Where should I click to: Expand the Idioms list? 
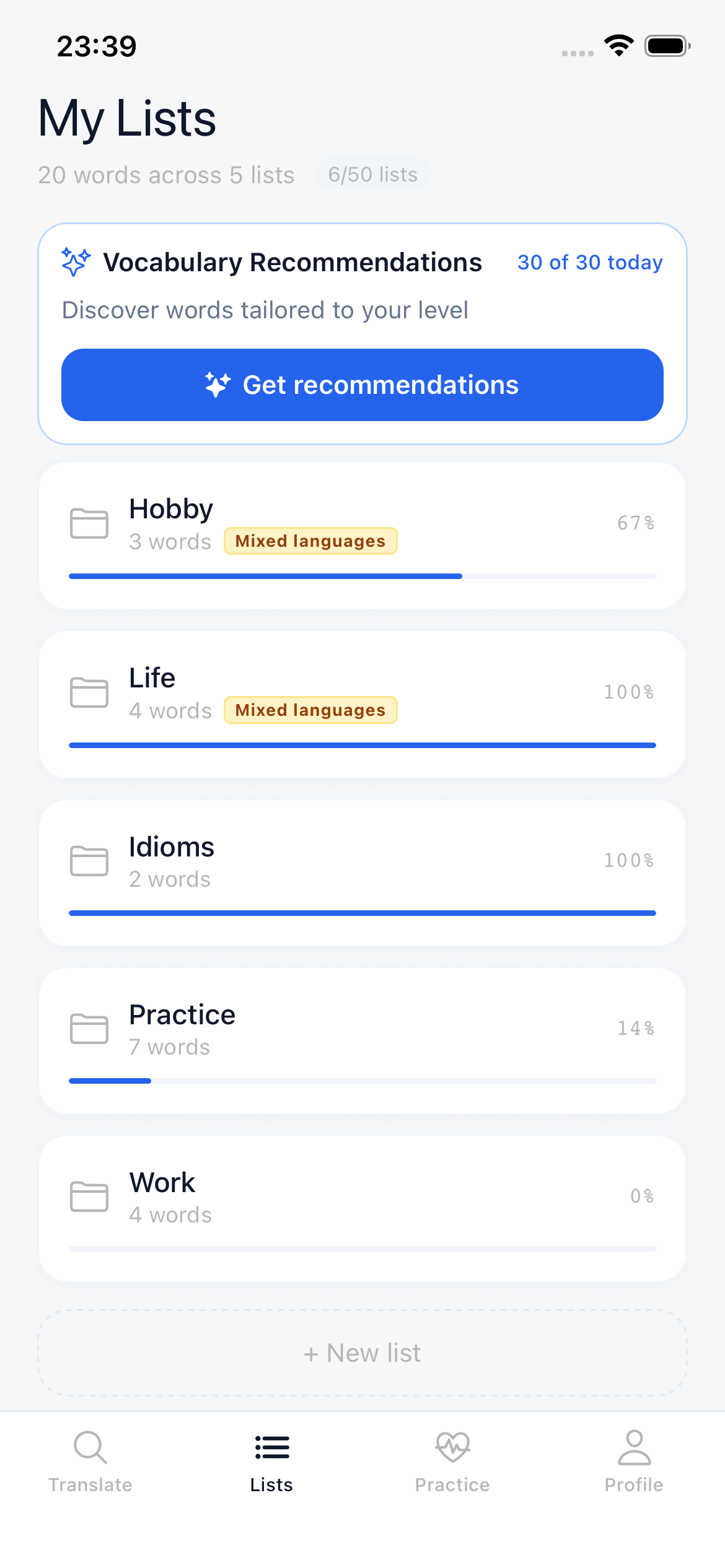(x=362, y=870)
